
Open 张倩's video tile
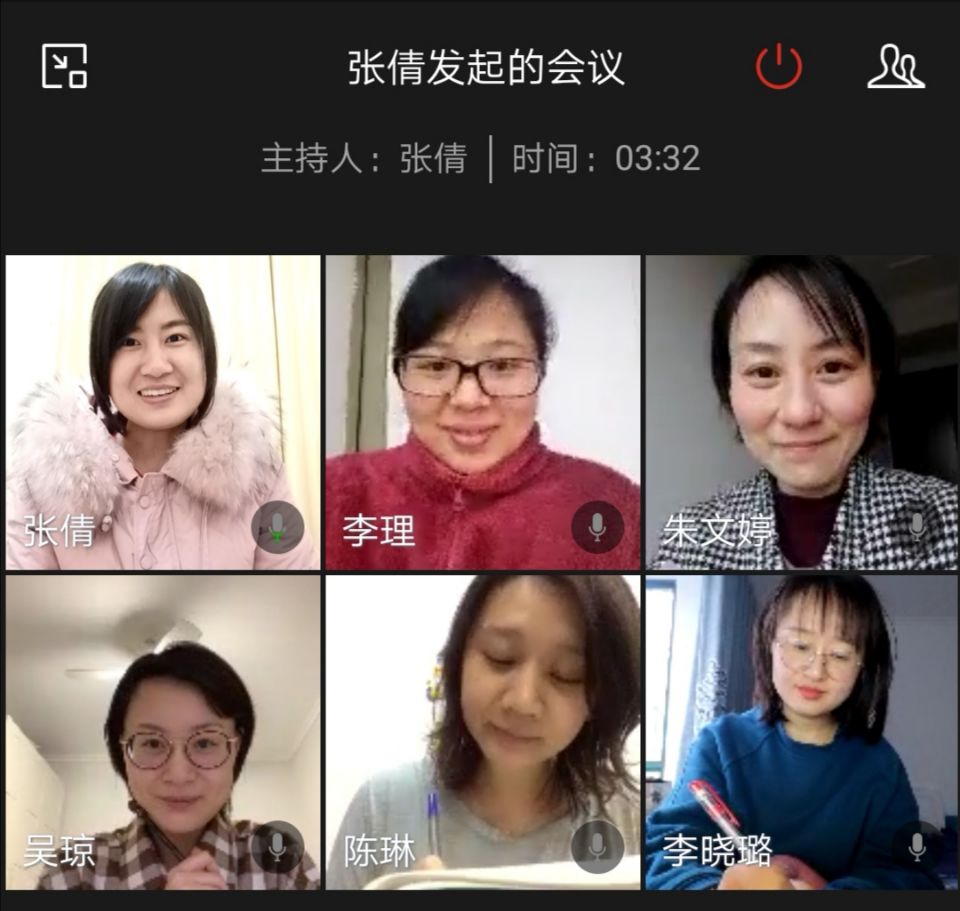[163, 412]
